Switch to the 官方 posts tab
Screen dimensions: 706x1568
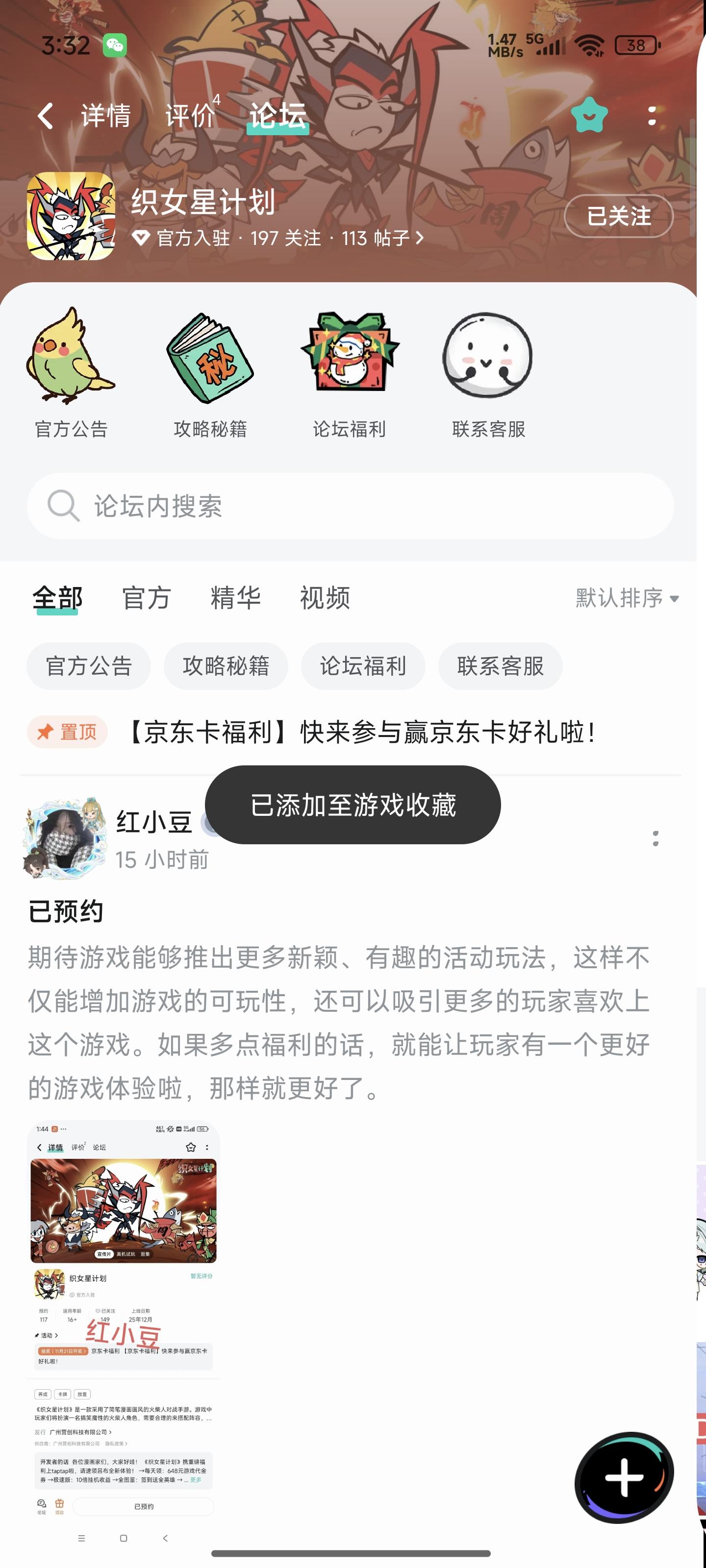[146, 598]
